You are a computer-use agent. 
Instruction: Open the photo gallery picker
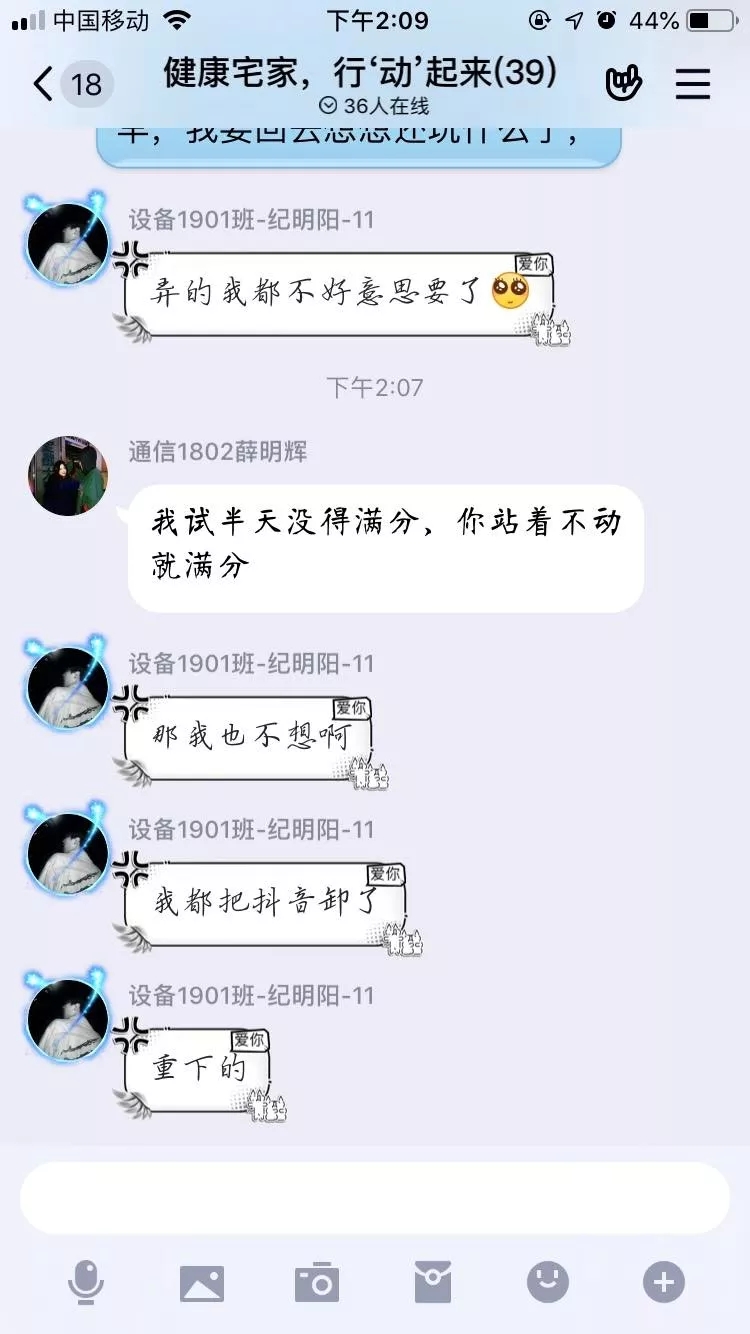tap(202, 1282)
